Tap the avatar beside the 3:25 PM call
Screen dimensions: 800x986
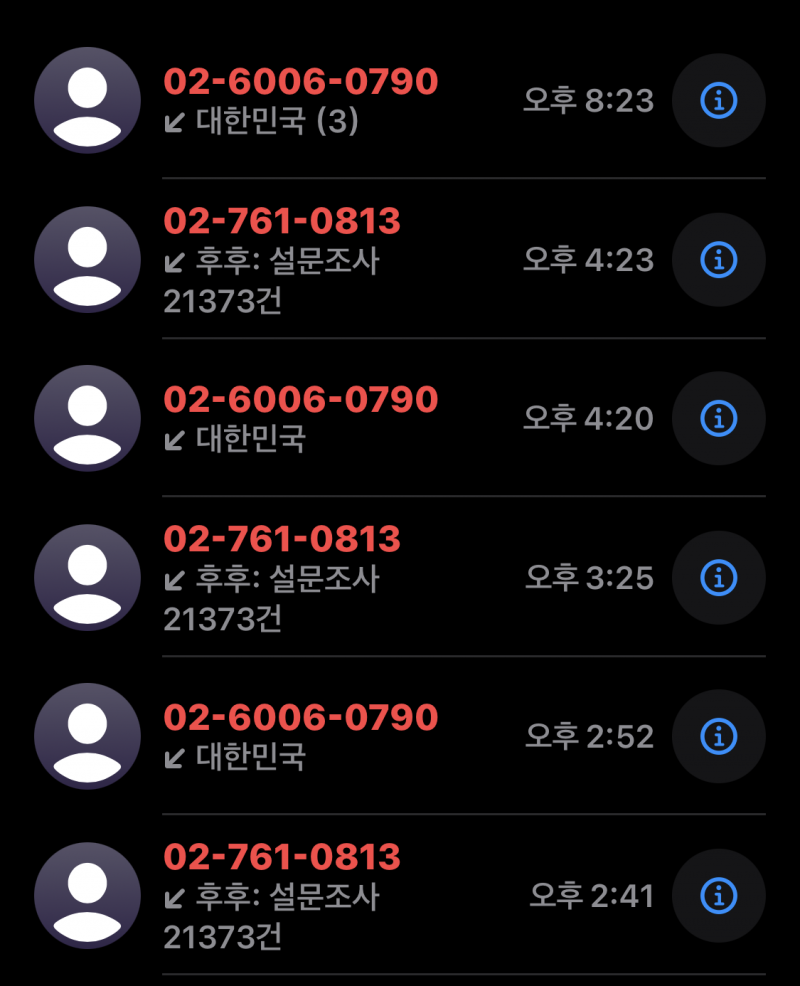pos(86,577)
